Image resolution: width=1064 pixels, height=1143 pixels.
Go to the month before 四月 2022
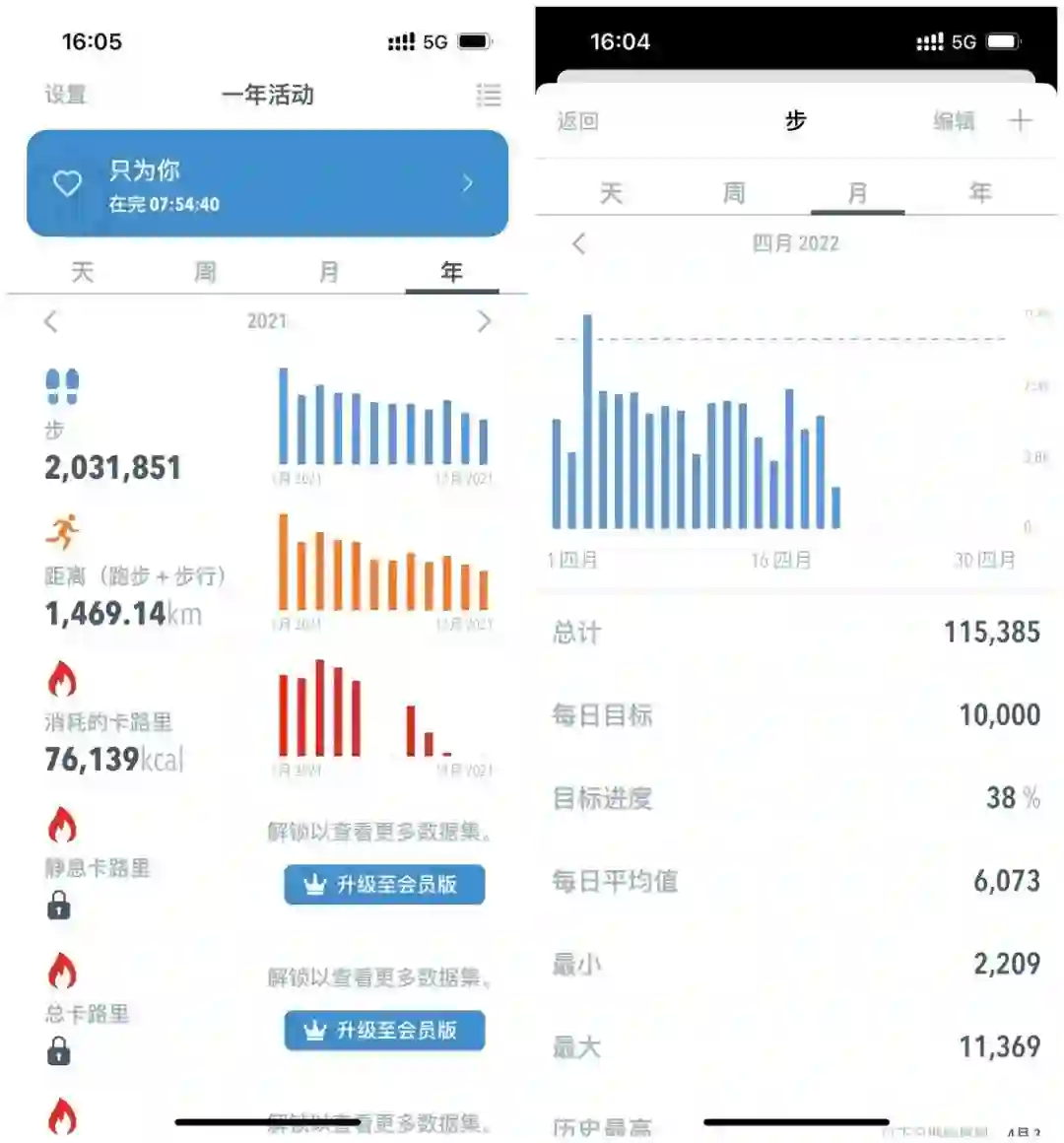(579, 243)
